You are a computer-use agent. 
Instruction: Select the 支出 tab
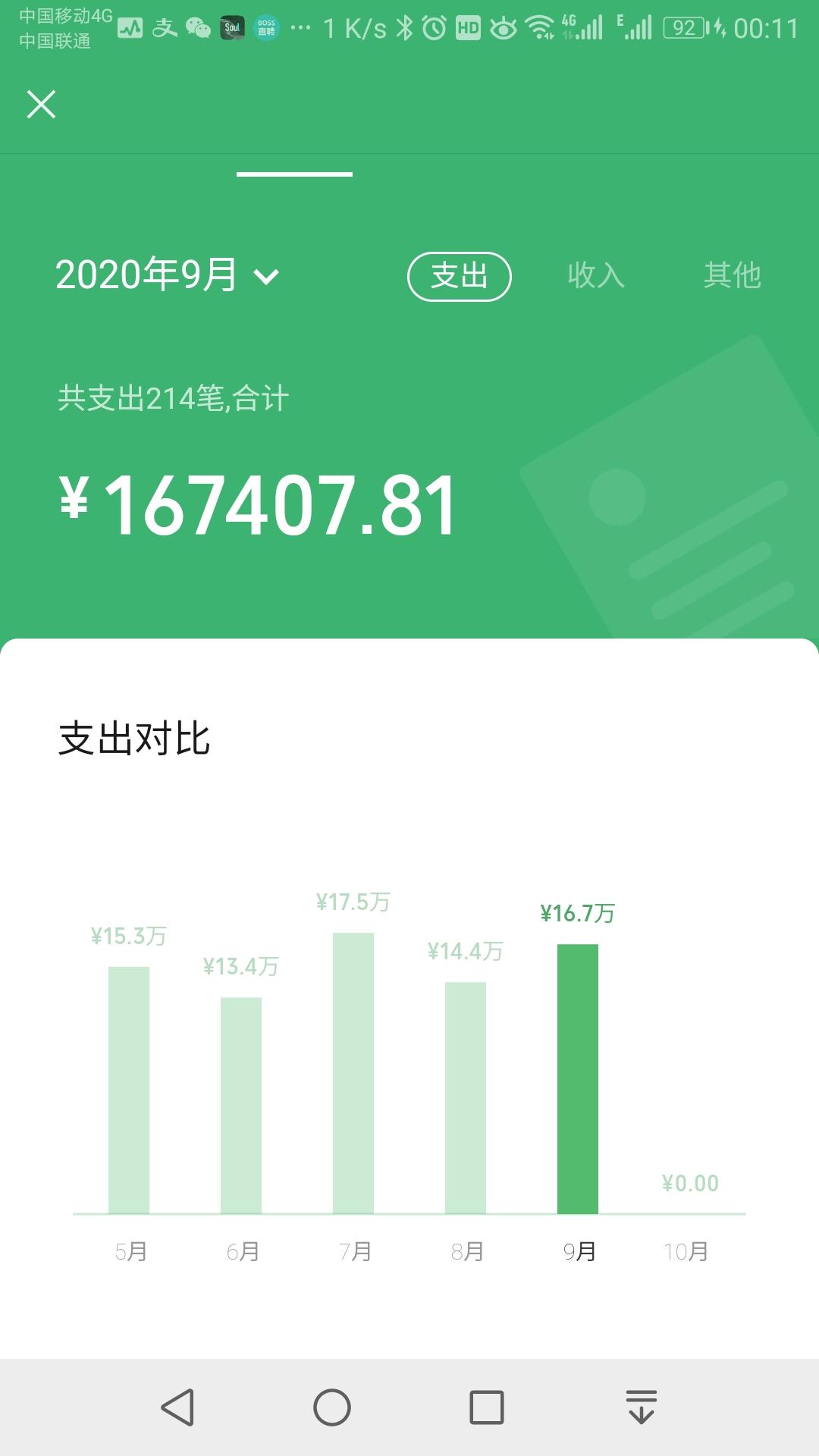pyautogui.click(x=460, y=276)
